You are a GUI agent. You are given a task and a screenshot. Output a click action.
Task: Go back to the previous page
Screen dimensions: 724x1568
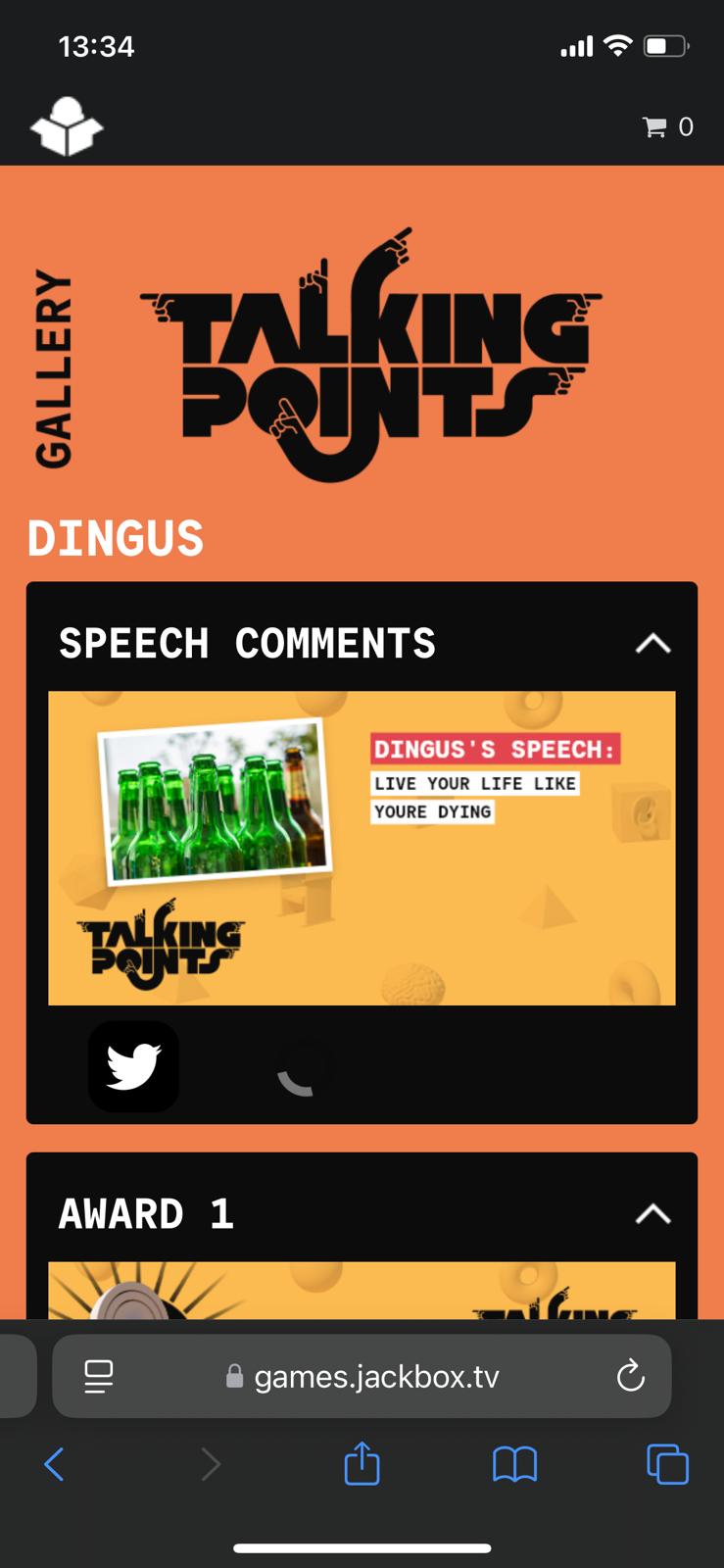coord(55,1465)
